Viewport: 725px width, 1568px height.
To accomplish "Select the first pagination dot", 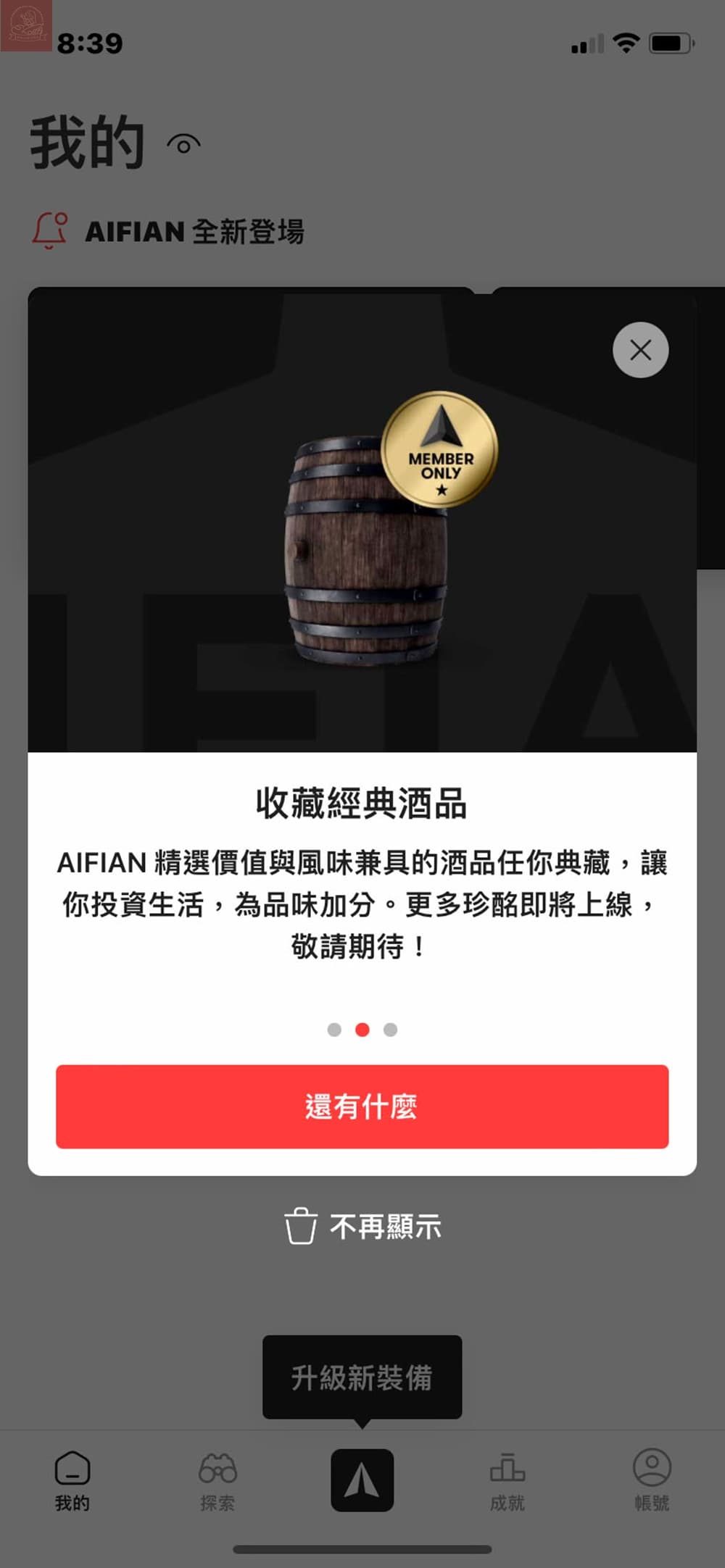I will pyautogui.click(x=335, y=1029).
